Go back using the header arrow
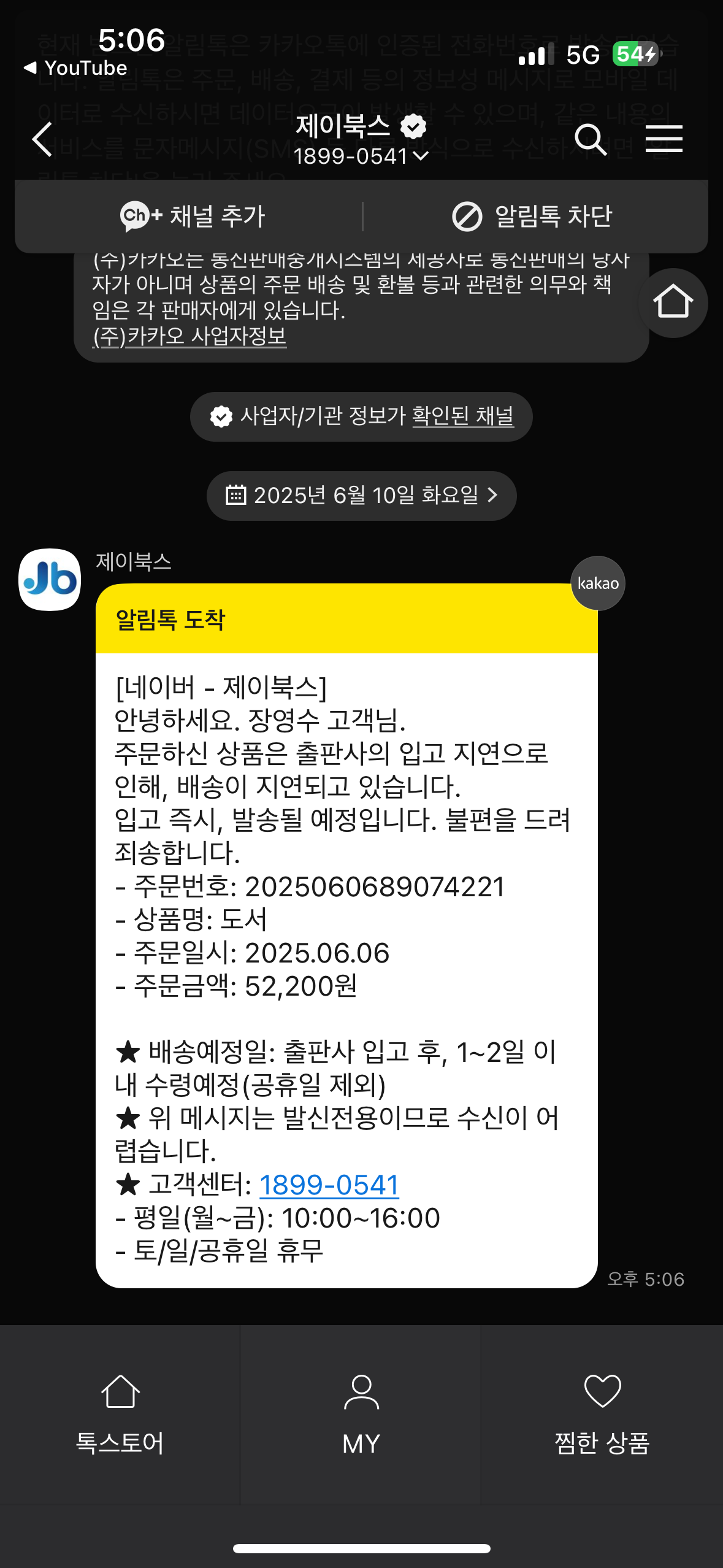 [43, 139]
